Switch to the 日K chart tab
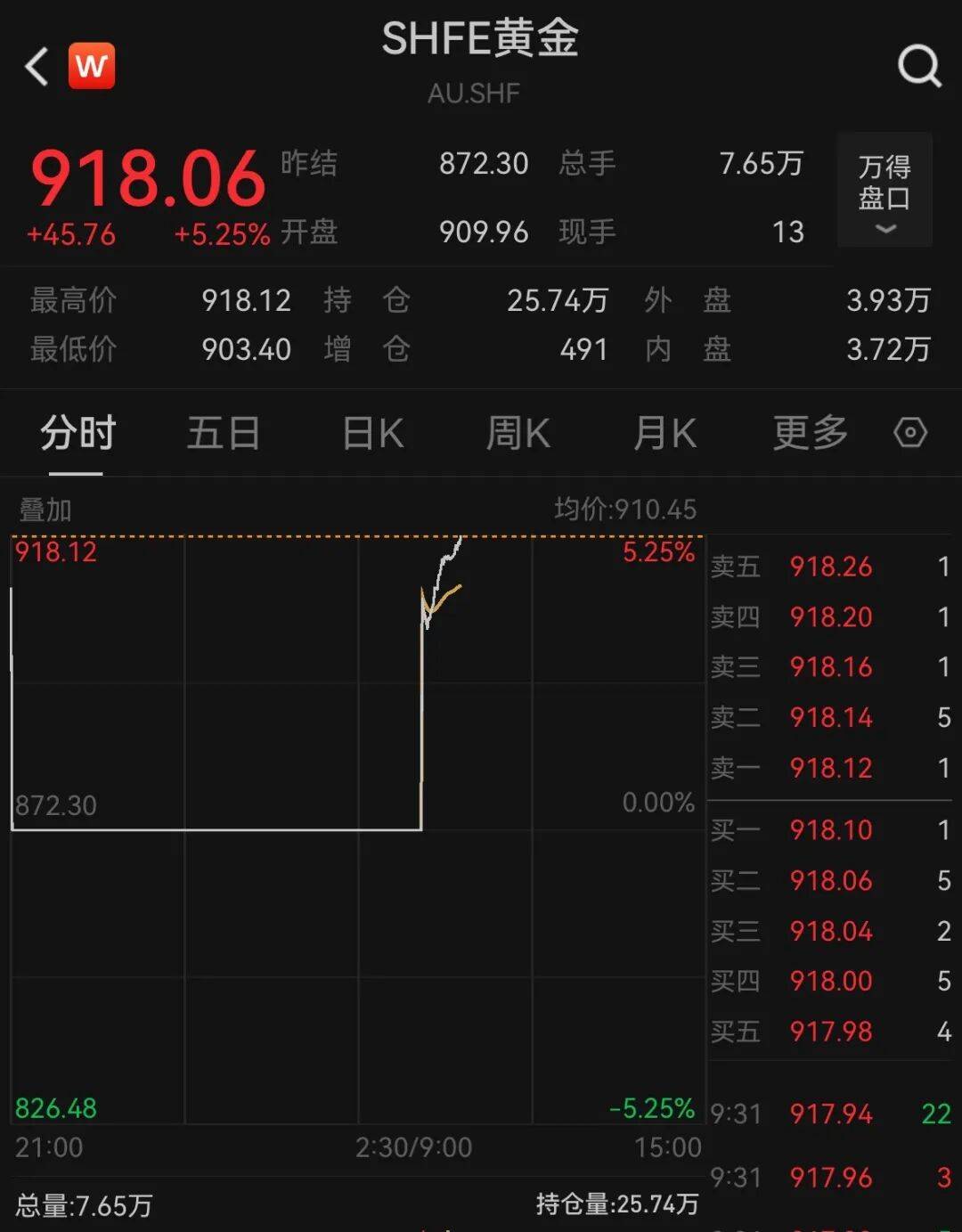The width and height of the screenshot is (962, 1232). click(x=373, y=434)
